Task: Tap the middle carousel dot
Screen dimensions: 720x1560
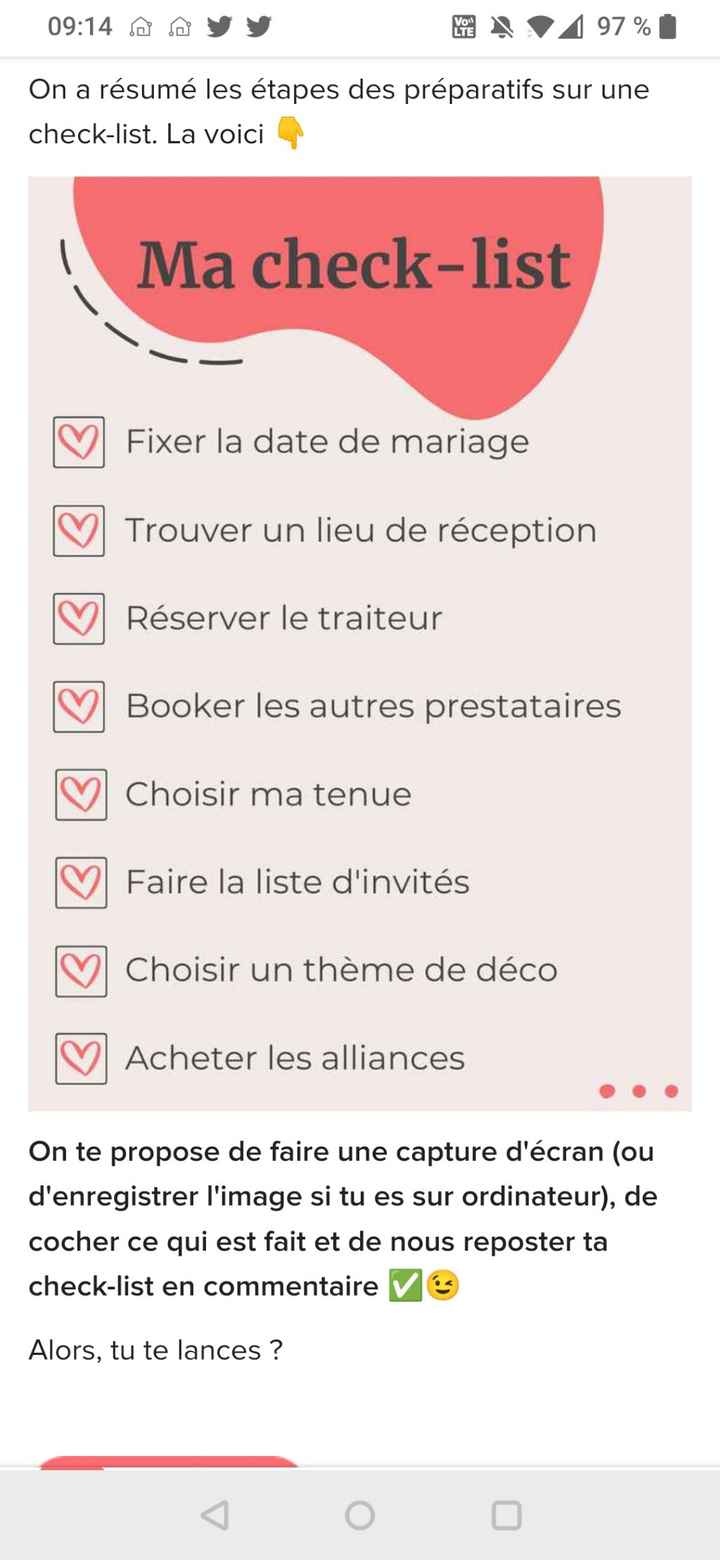Action: pos(638,1091)
